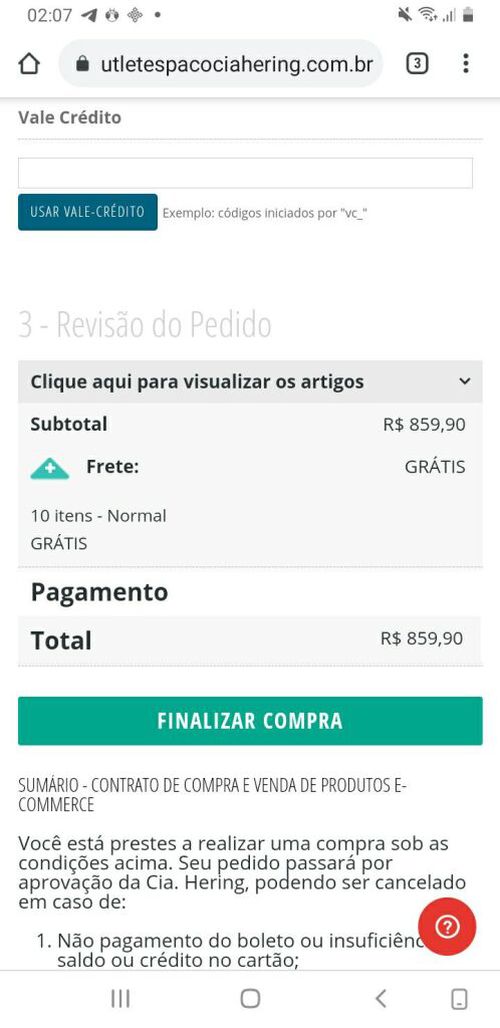Image resolution: width=500 pixels, height=1028 pixels.
Task: Complete the order with FINALIZAR COMPRA
Action: (250, 721)
